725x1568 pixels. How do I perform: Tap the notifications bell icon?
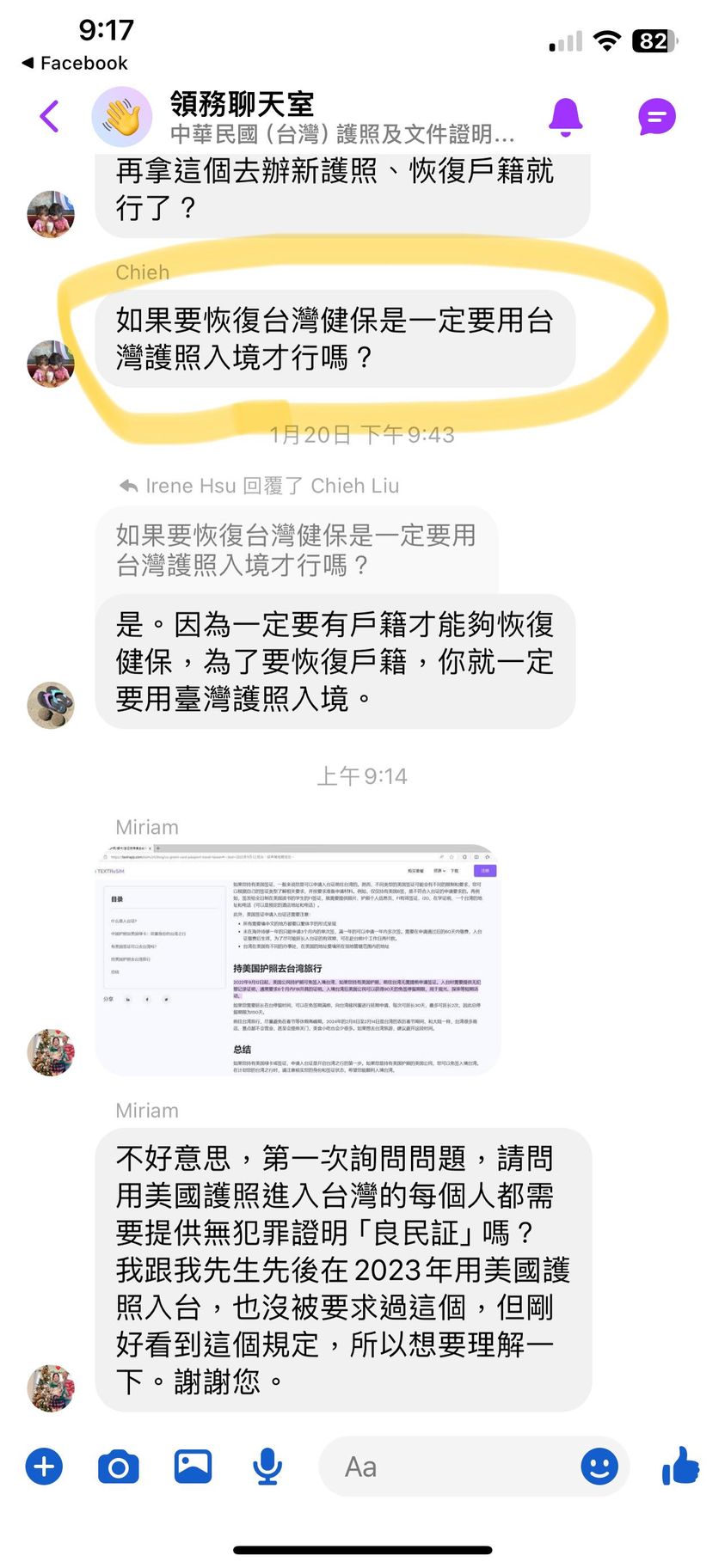[x=565, y=117]
